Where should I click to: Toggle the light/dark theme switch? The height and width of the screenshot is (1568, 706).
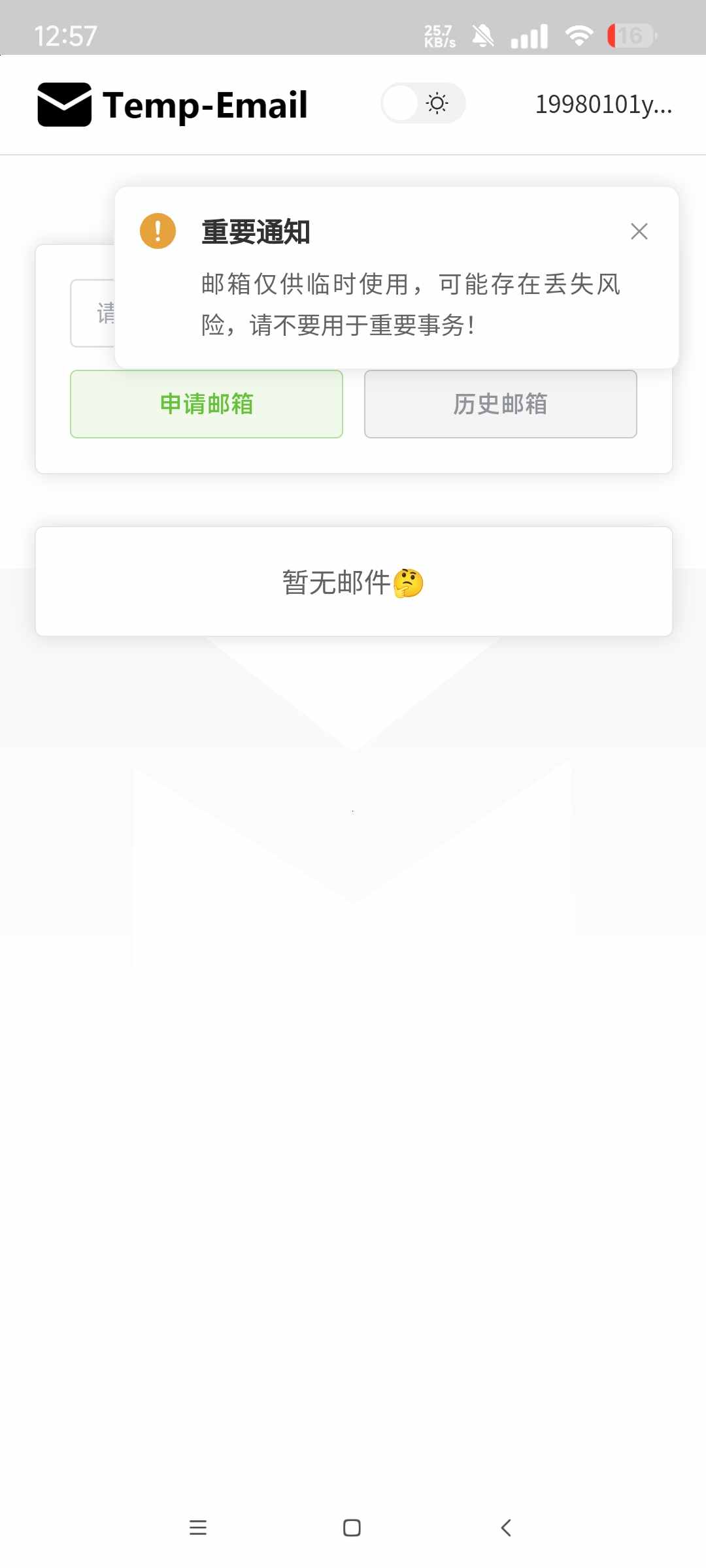pos(423,103)
